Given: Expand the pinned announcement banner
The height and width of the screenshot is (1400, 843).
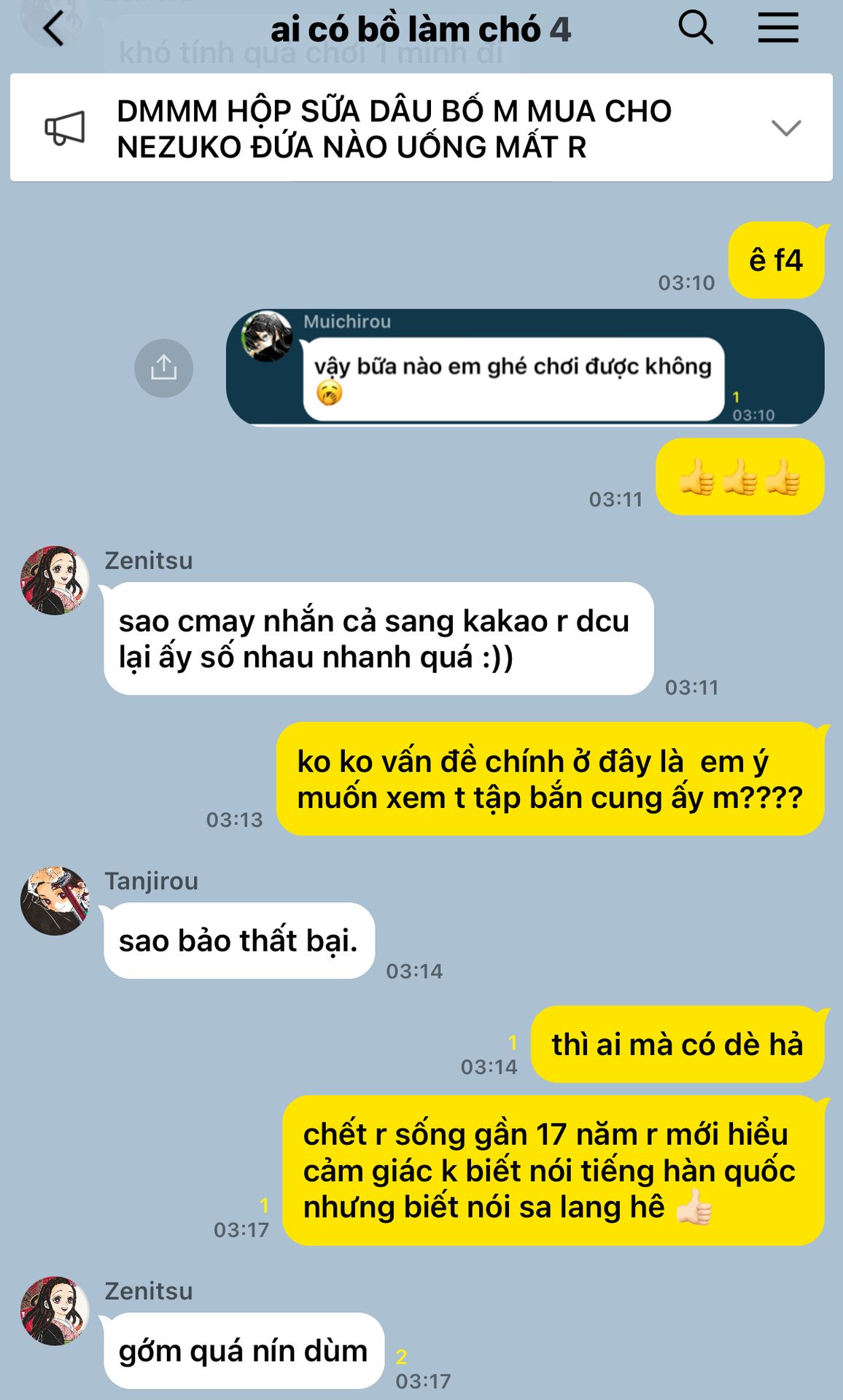Looking at the screenshot, I should [x=785, y=128].
